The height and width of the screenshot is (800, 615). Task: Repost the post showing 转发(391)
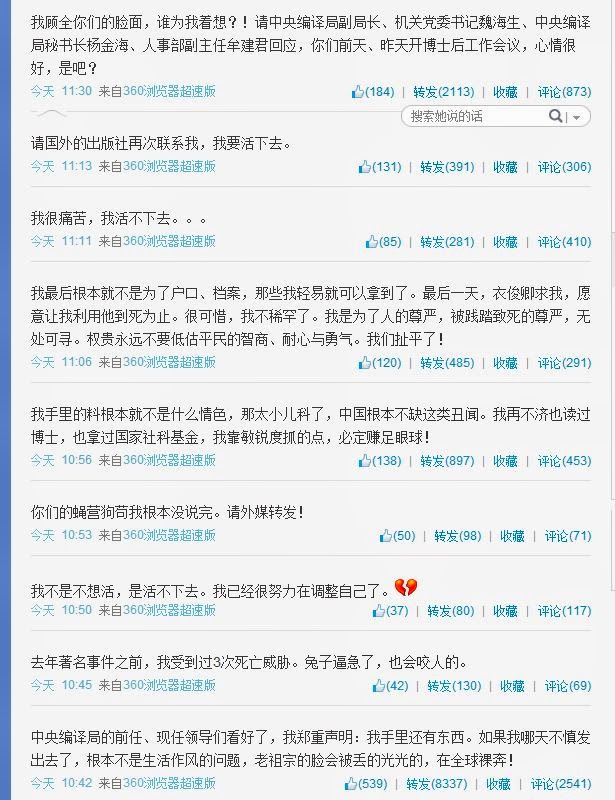click(x=446, y=167)
